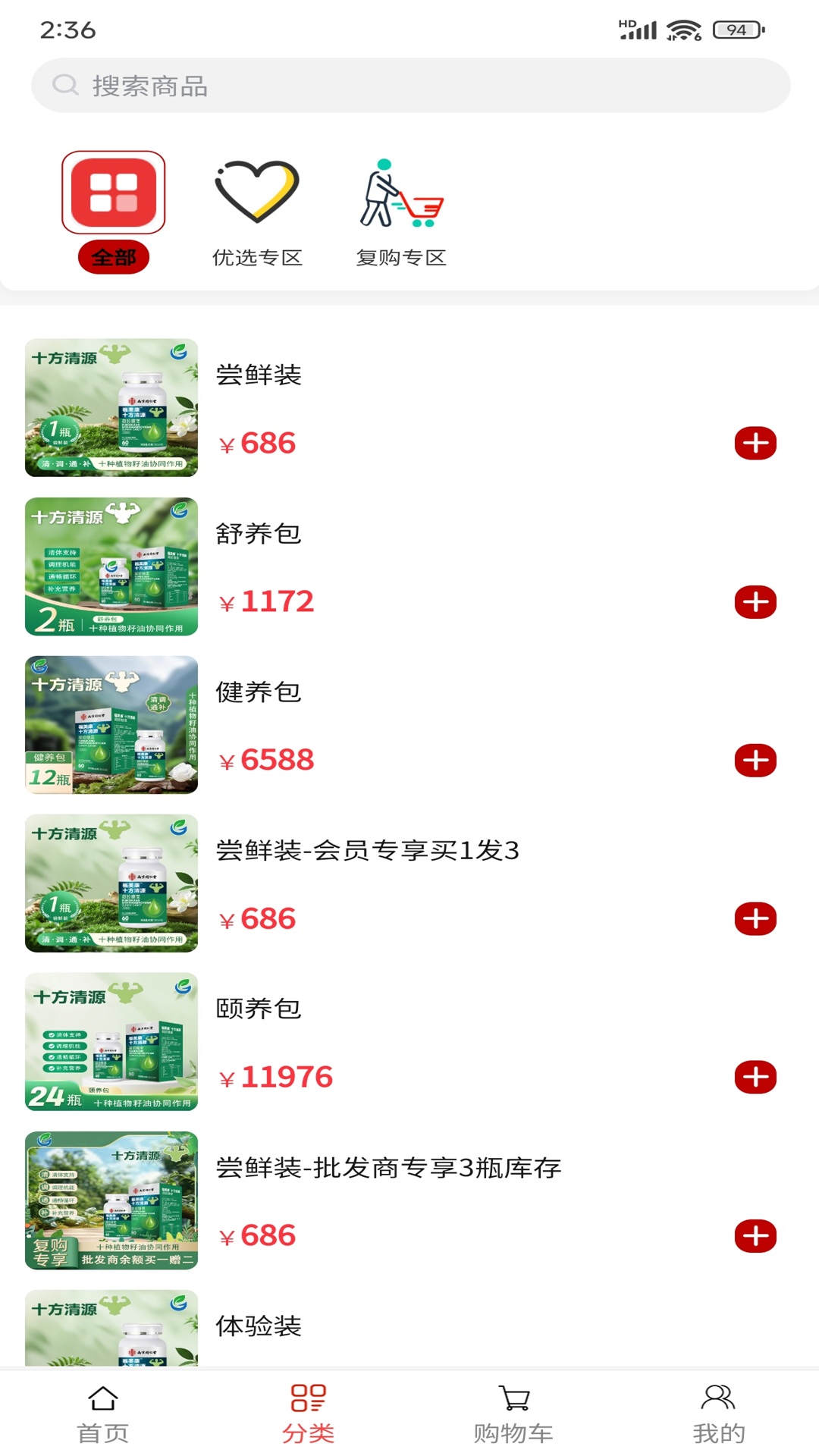Add 尝鲜装-会员专享买1发3 to cart
Viewport: 819px width, 1456px height.
755,918
